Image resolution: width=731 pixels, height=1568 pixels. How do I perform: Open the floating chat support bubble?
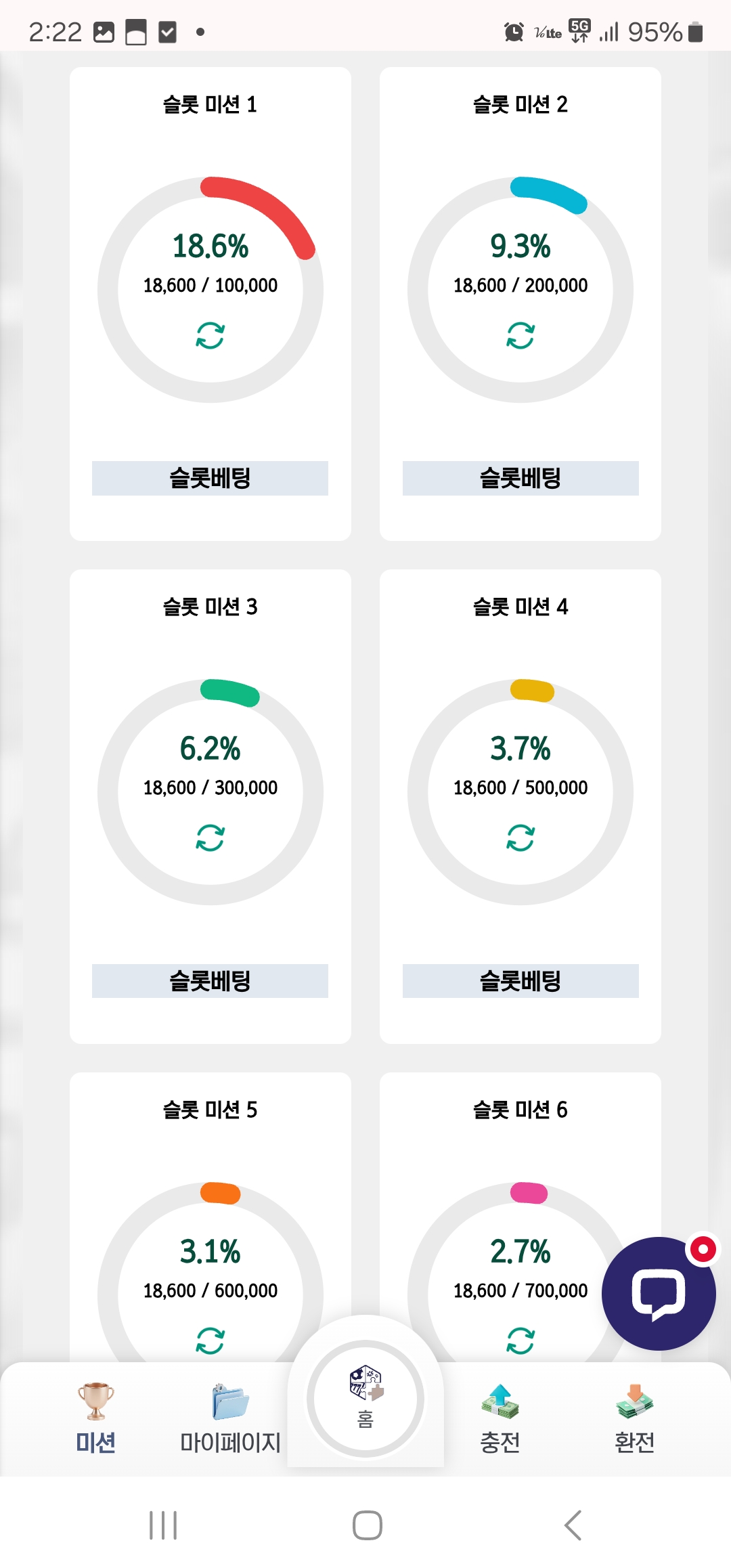point(658,1294)
